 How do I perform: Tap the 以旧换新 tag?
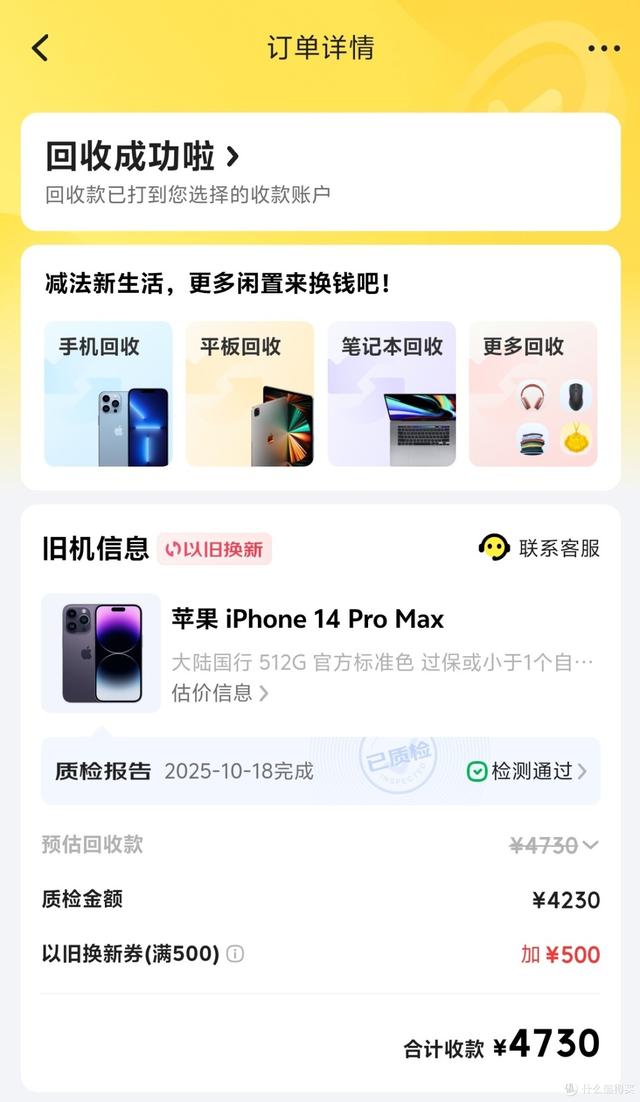pos(214,549)
